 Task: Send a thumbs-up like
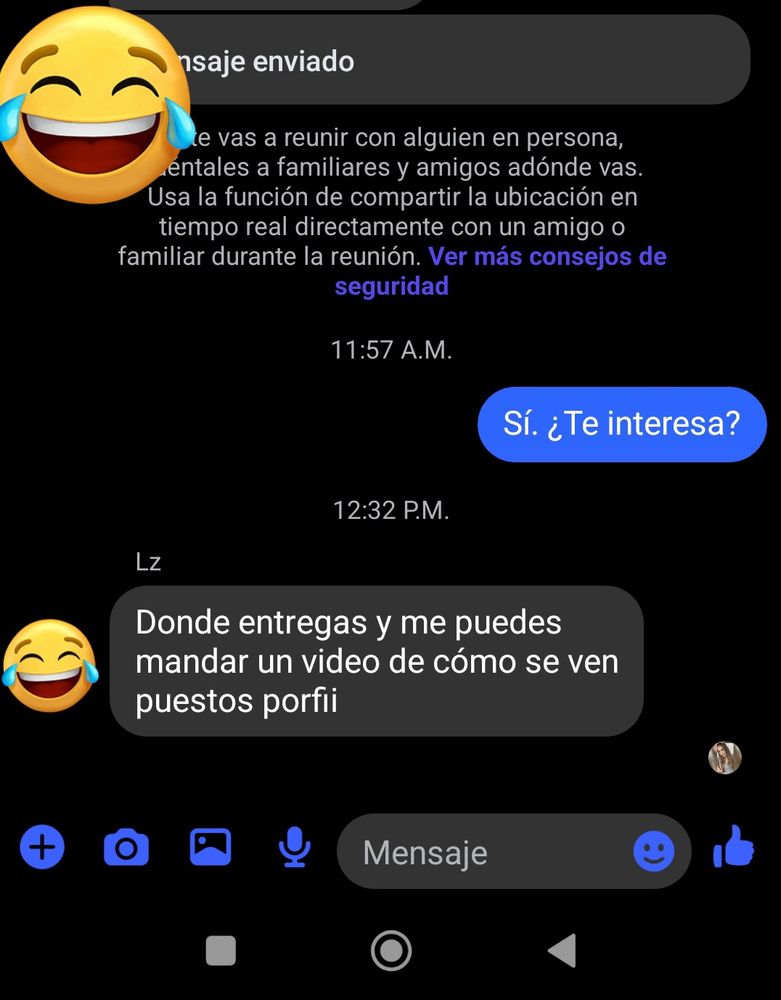pos(733,849)
